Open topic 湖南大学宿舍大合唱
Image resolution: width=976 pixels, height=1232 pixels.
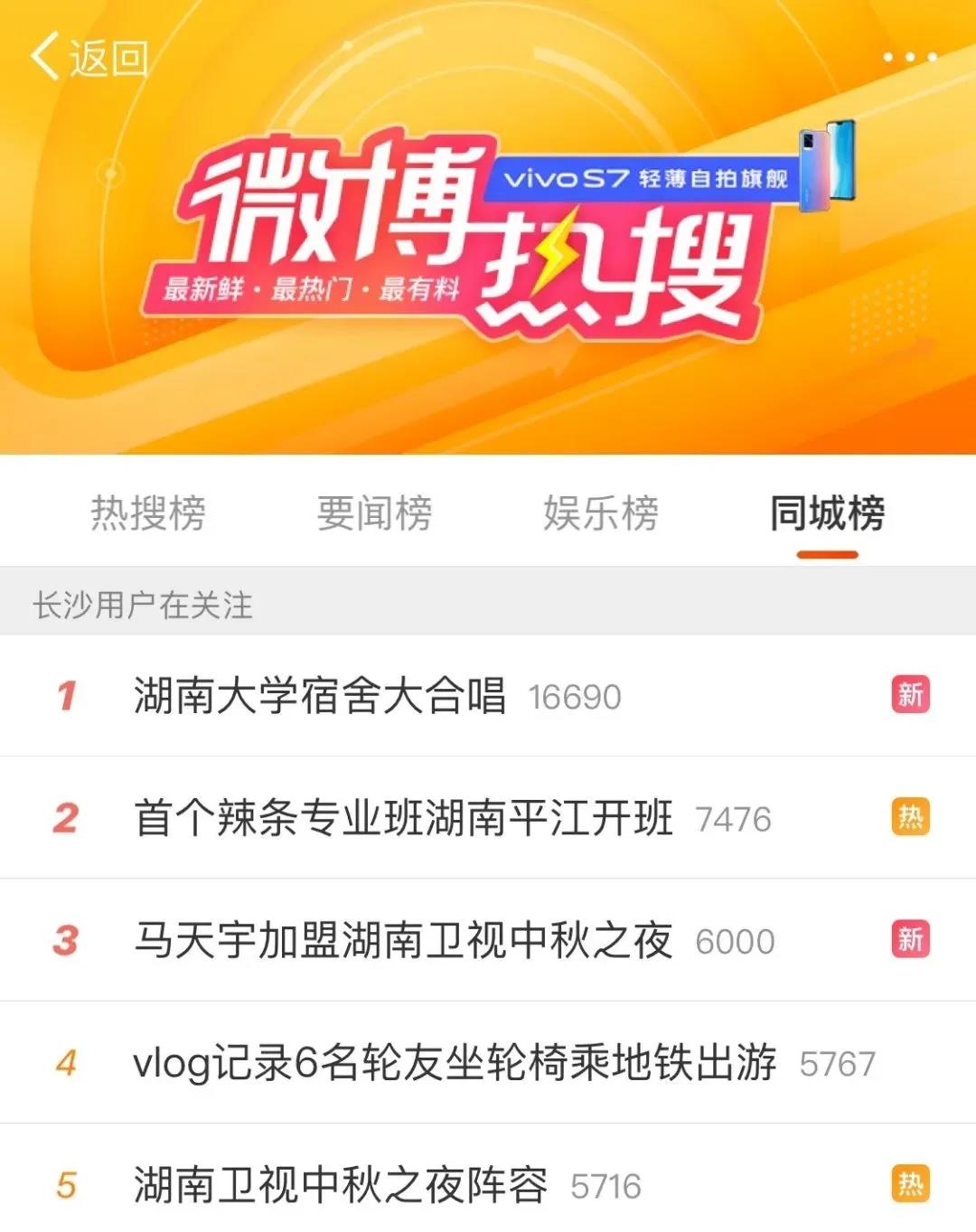coord(319,696)
